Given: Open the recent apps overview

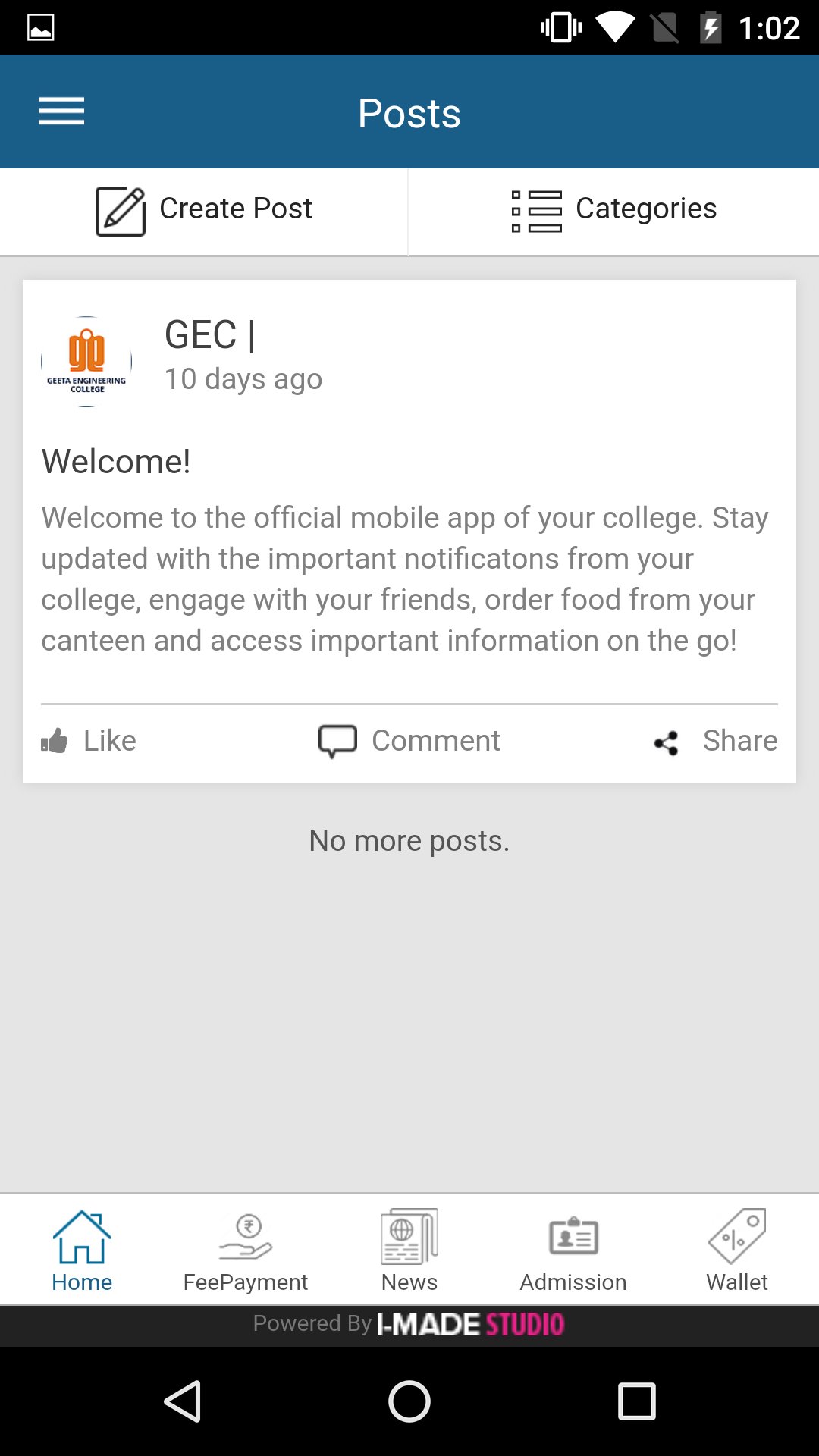Looking at the screenshot, I should pos(636,1401).
